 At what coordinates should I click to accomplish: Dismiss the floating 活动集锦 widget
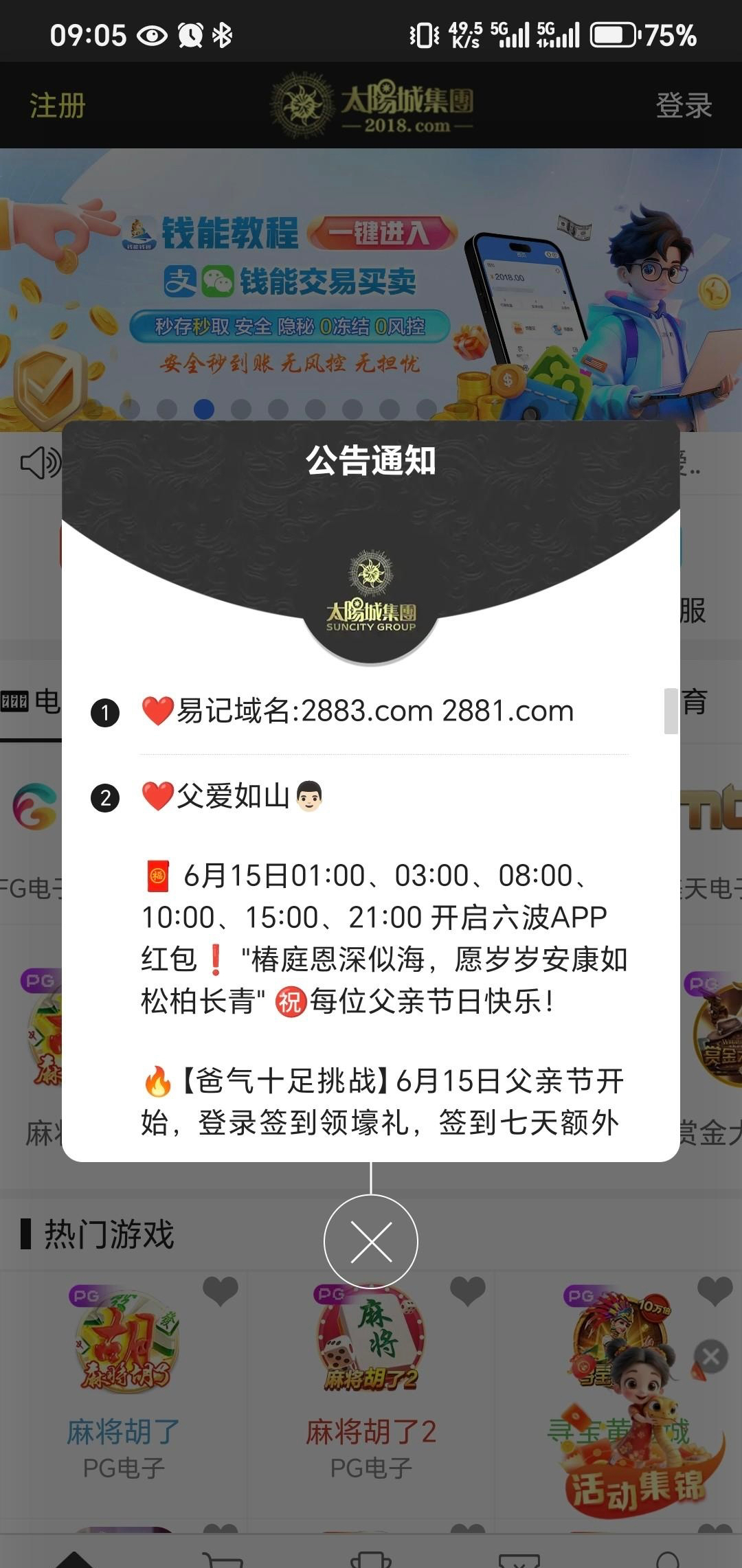[711, 1356]
